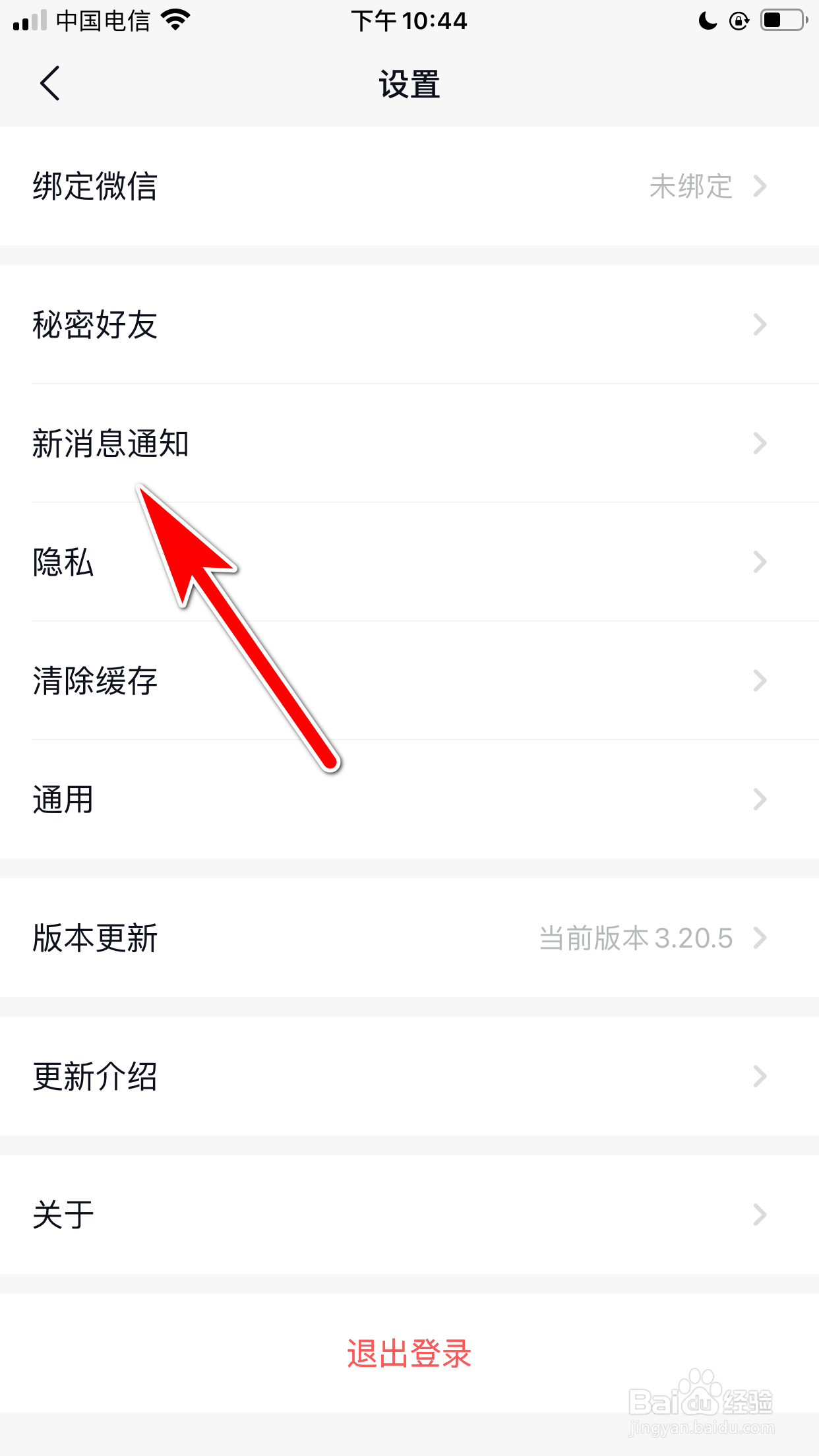Tap 退出登录 to log out
The image size is (819, 1456).
click(409, 1353)
